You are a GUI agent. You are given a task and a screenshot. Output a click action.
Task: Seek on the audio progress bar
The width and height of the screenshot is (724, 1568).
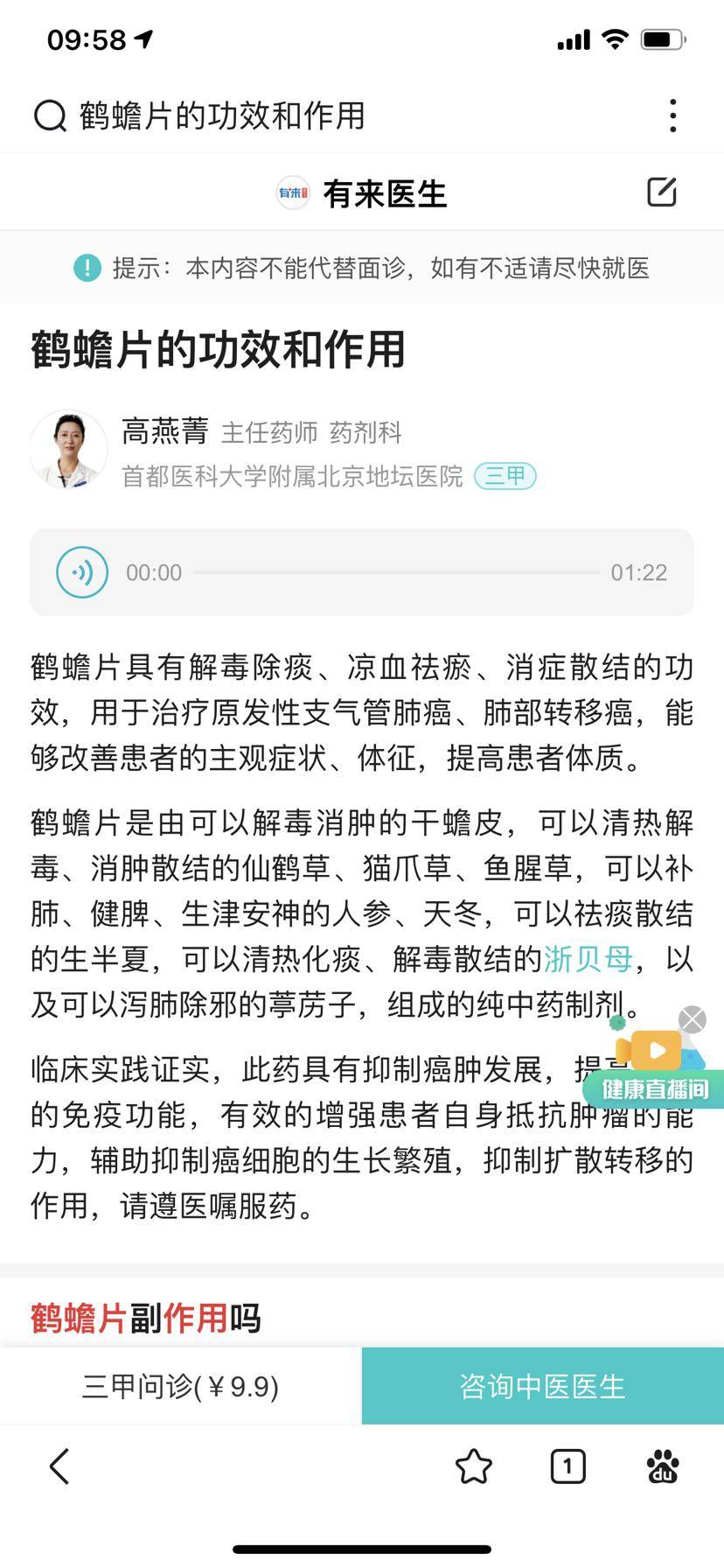[x=395, y=572]
